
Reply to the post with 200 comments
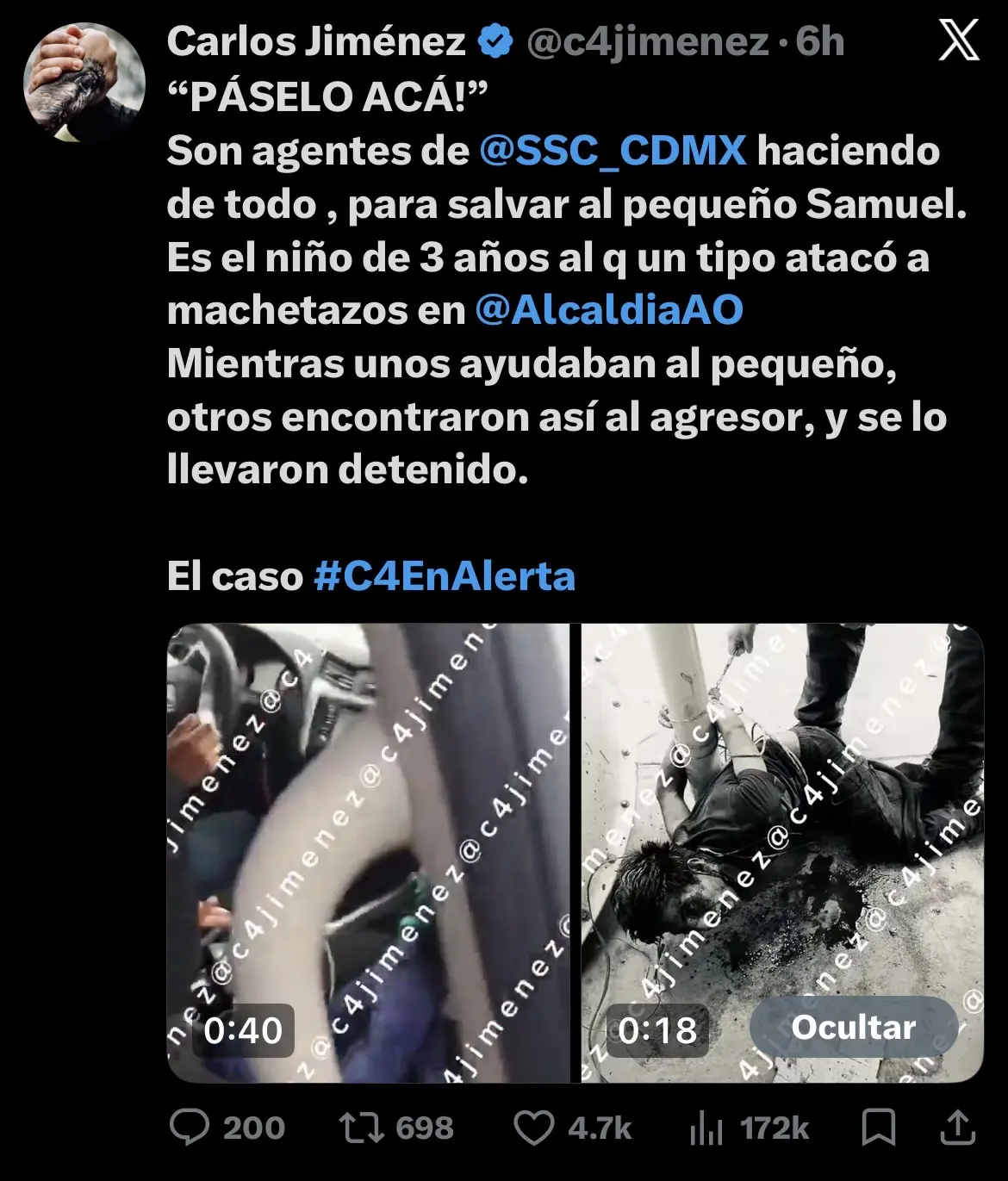click(x=190, y=1128)
